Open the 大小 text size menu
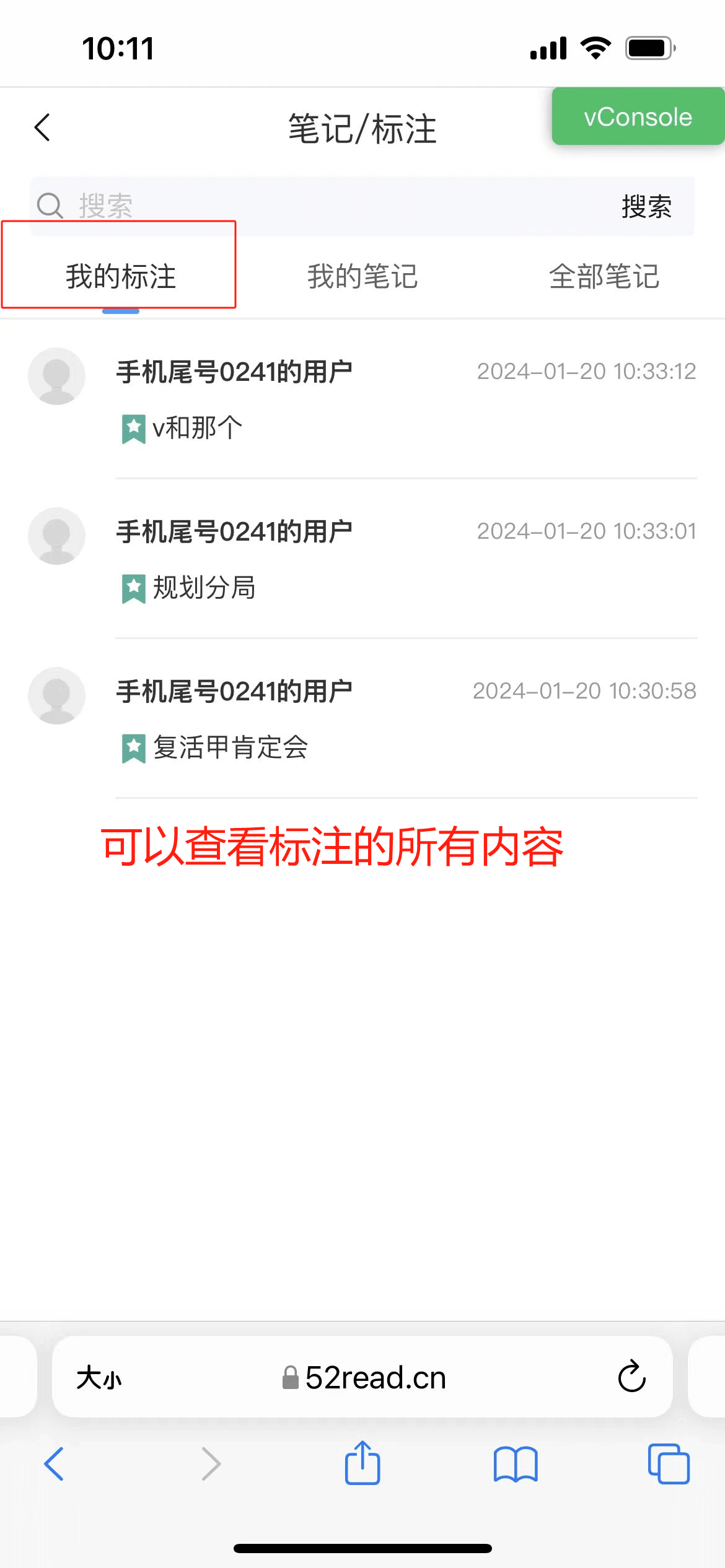 point(99,1378)
